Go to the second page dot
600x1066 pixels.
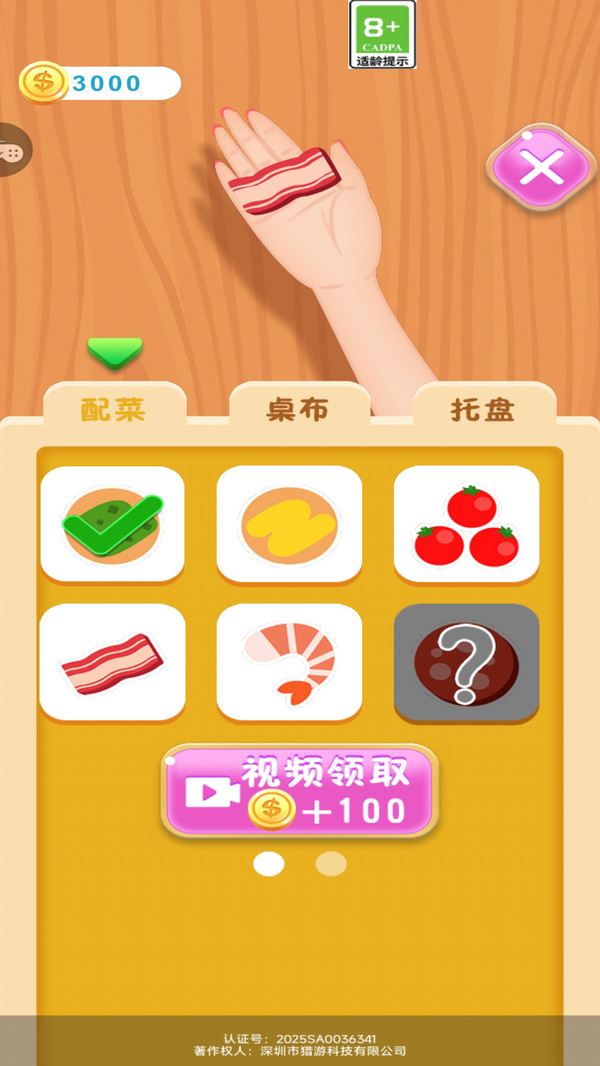331,864
